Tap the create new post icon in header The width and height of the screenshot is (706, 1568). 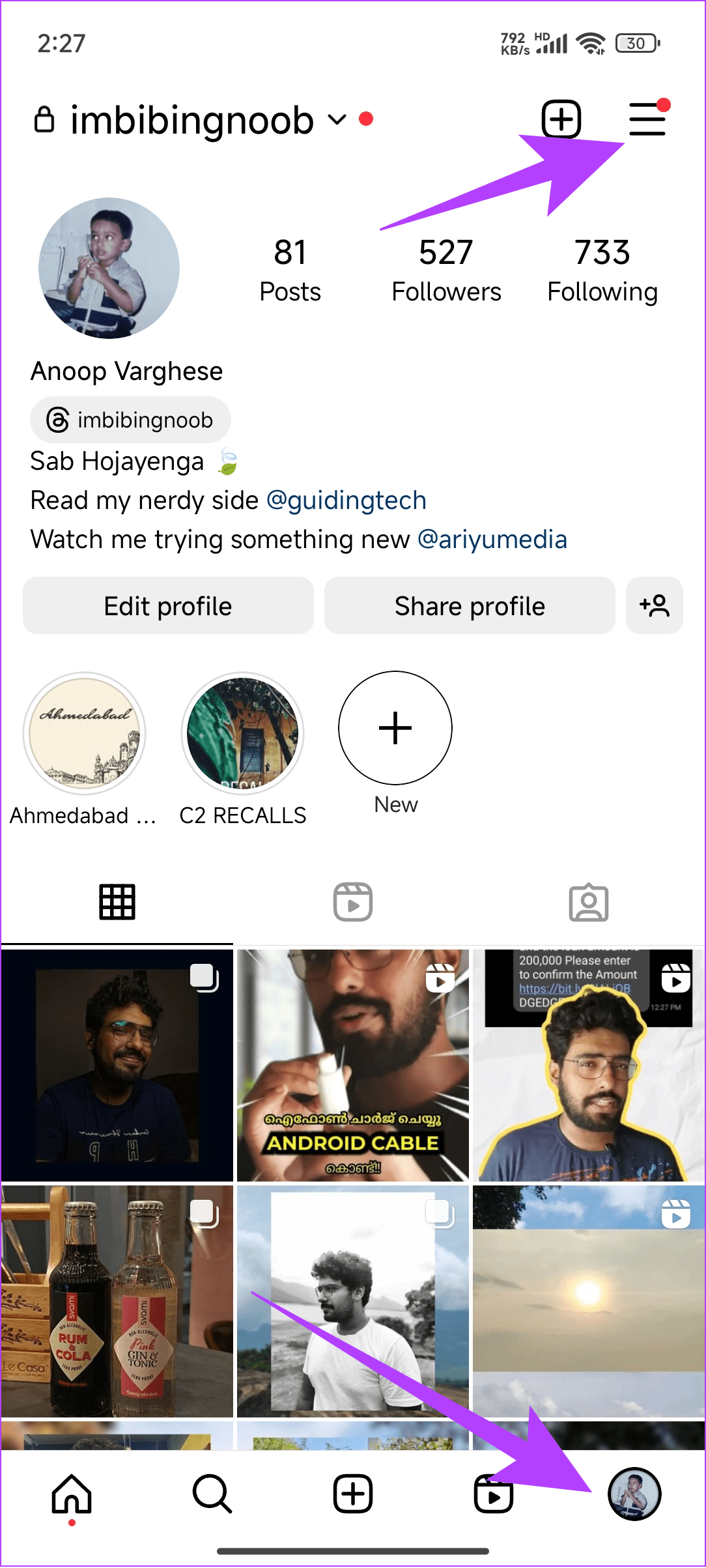coord(561,119)
